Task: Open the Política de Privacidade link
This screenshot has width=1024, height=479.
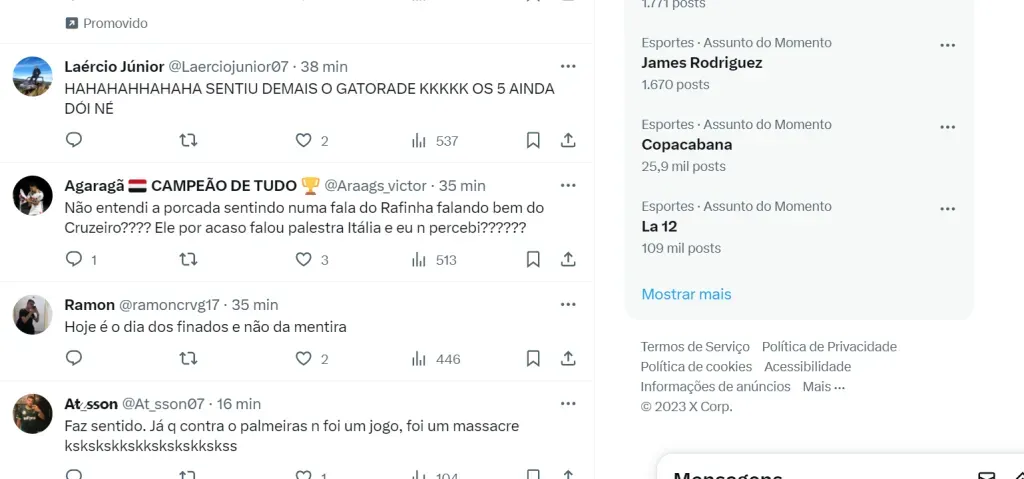Action: click(x=829, y=347)
